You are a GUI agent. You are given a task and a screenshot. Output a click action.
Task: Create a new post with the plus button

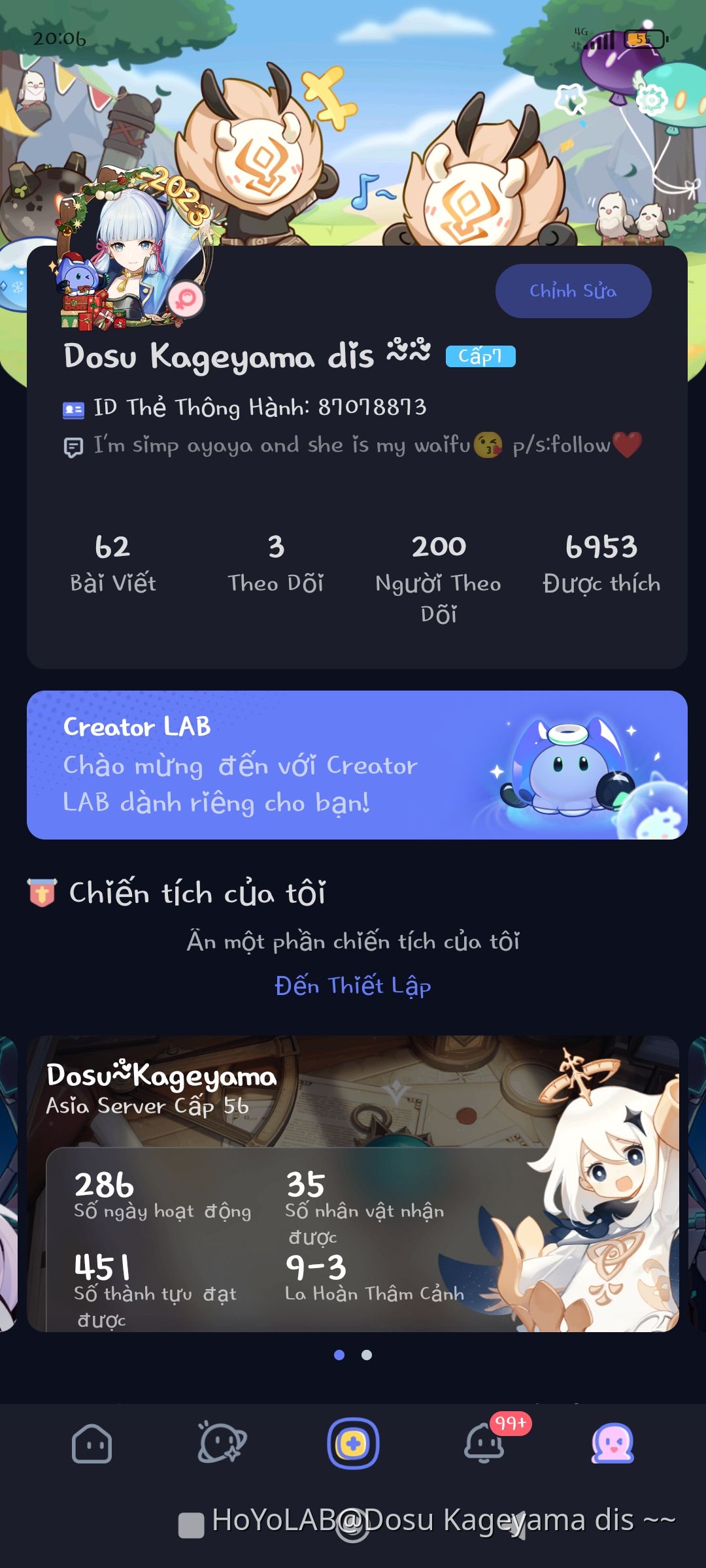tap(353, 1443)
